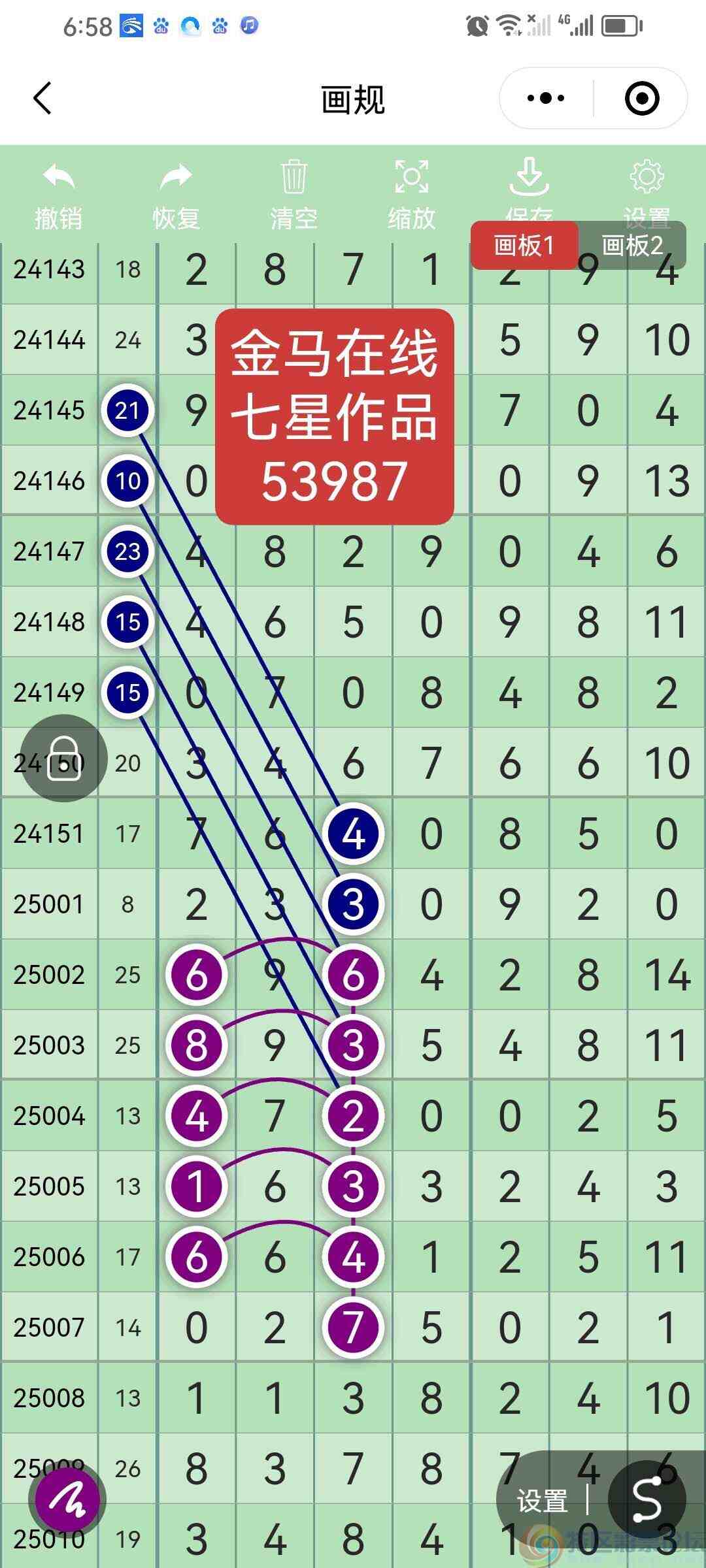Save the drawing with 保存

tap(528, 186)
